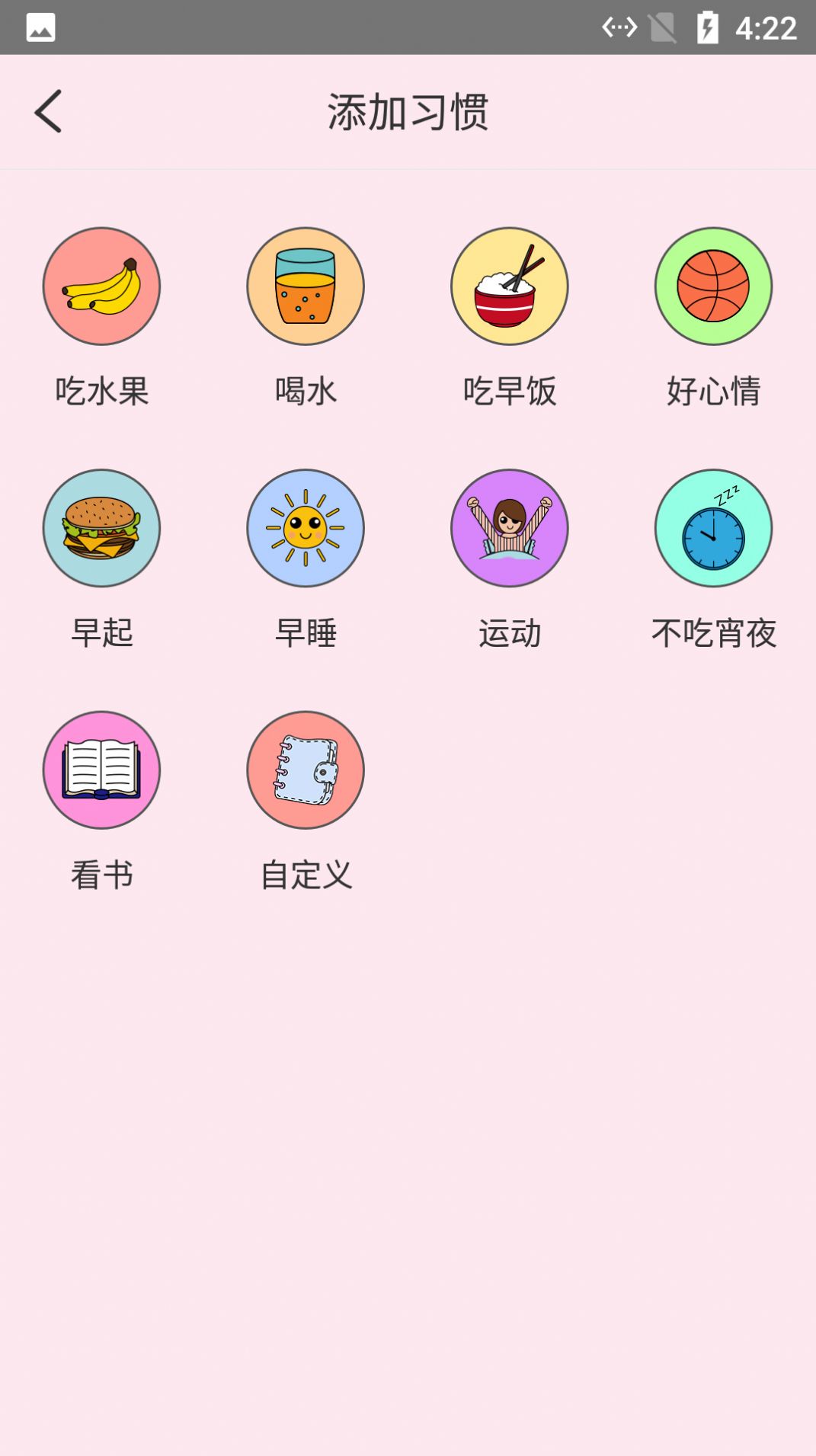Tap the 添加习惯 title in the header
The width and height of the screenshot is (816, 1456).
pyautogui.click(x=409, y=110)
